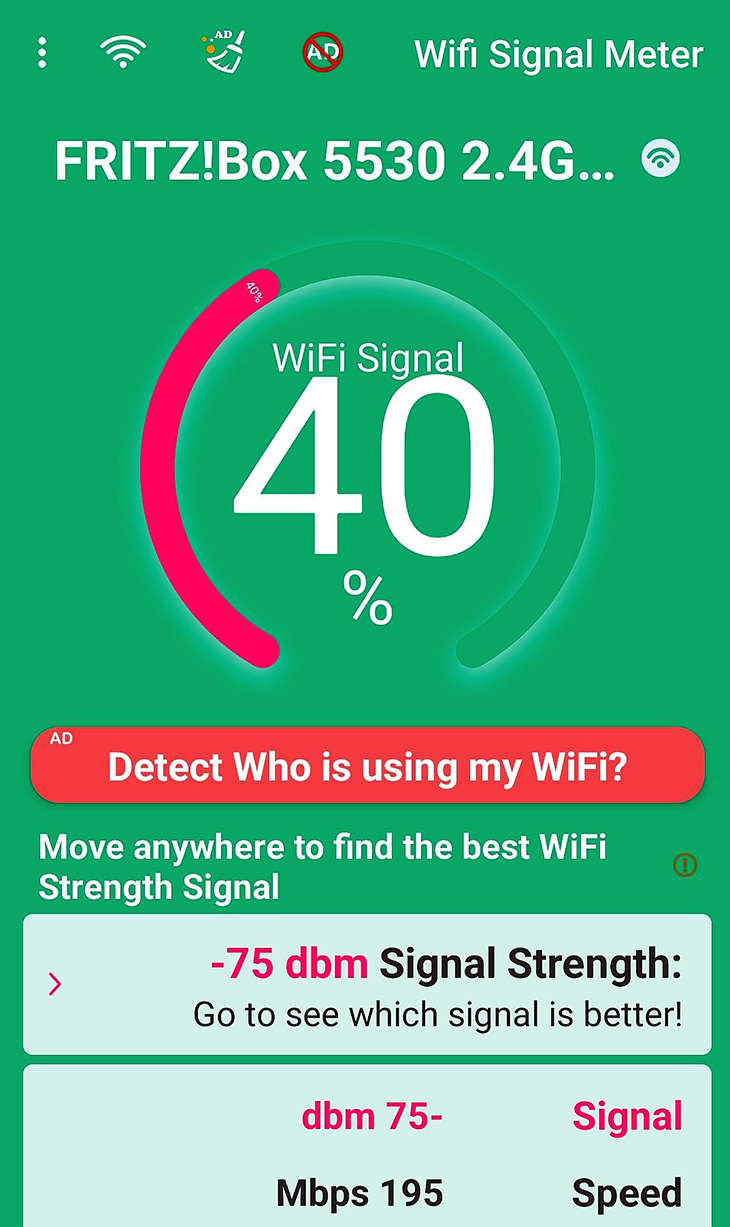This screenshot has height=1227, width=730.
Task: Open the AD cleaner broom icon
Action: pos(226,52)
